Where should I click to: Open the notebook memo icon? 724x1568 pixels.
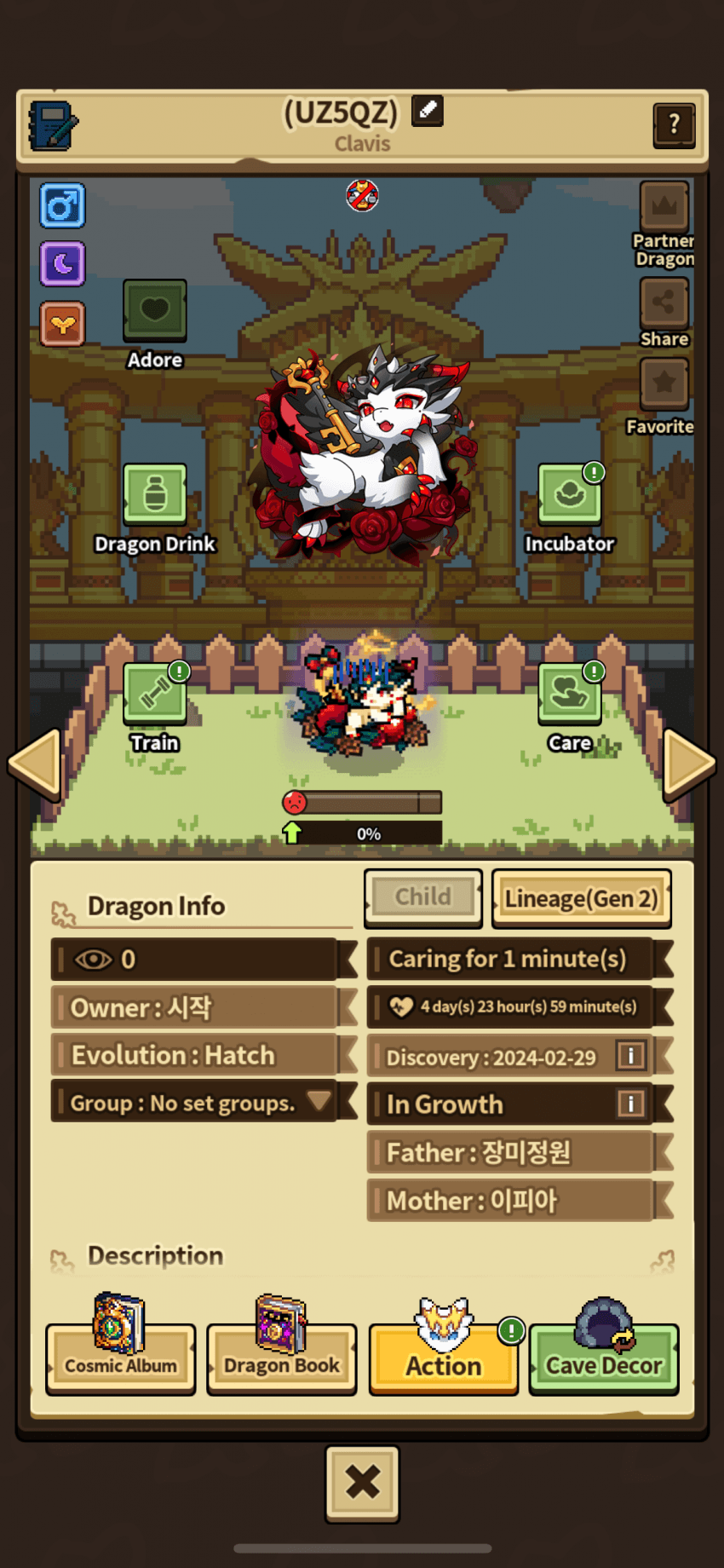point(53,126)
